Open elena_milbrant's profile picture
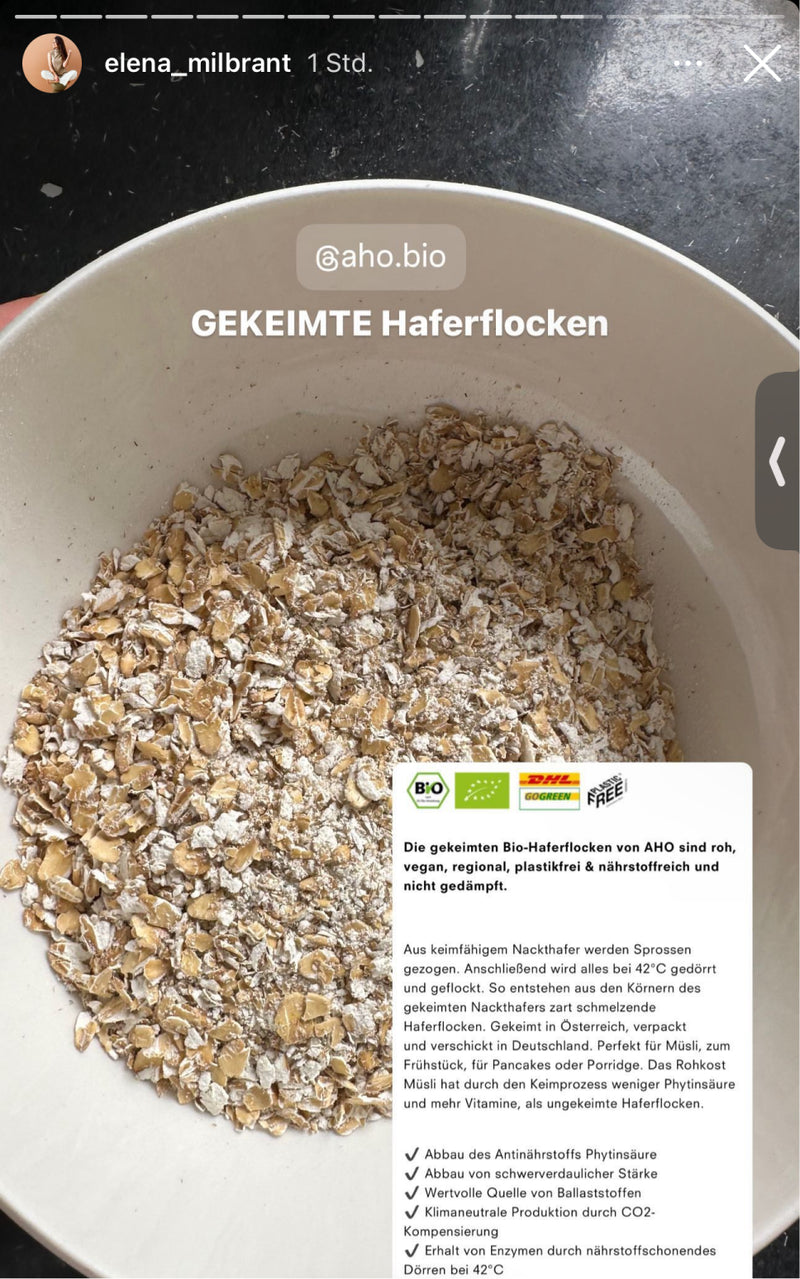The width and height of the screenshot is (800, 1279). (52, 63)
